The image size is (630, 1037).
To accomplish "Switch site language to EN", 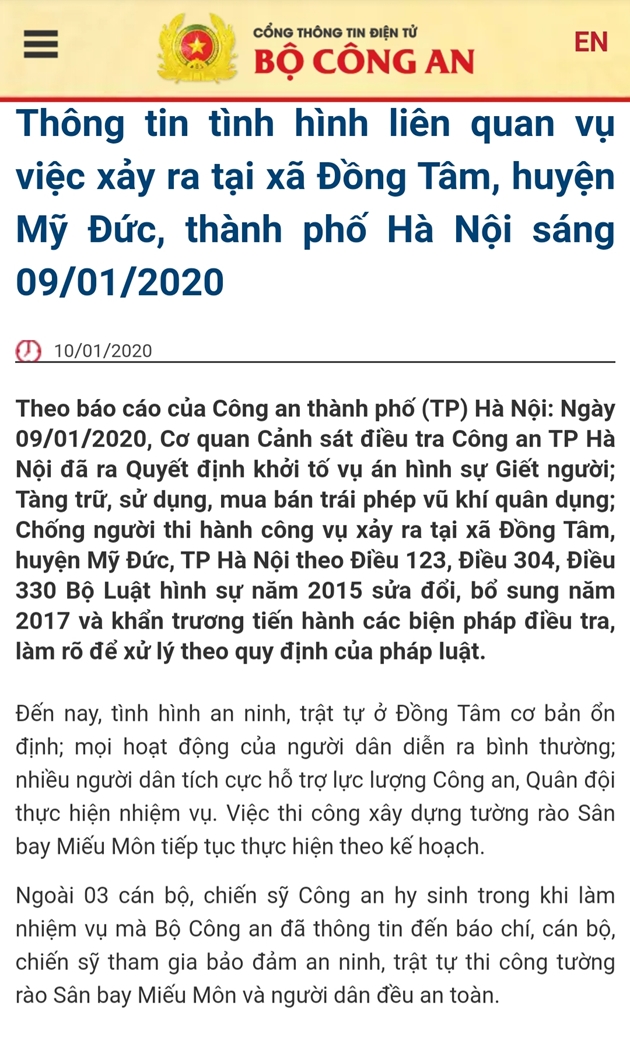I will (589, 42).
